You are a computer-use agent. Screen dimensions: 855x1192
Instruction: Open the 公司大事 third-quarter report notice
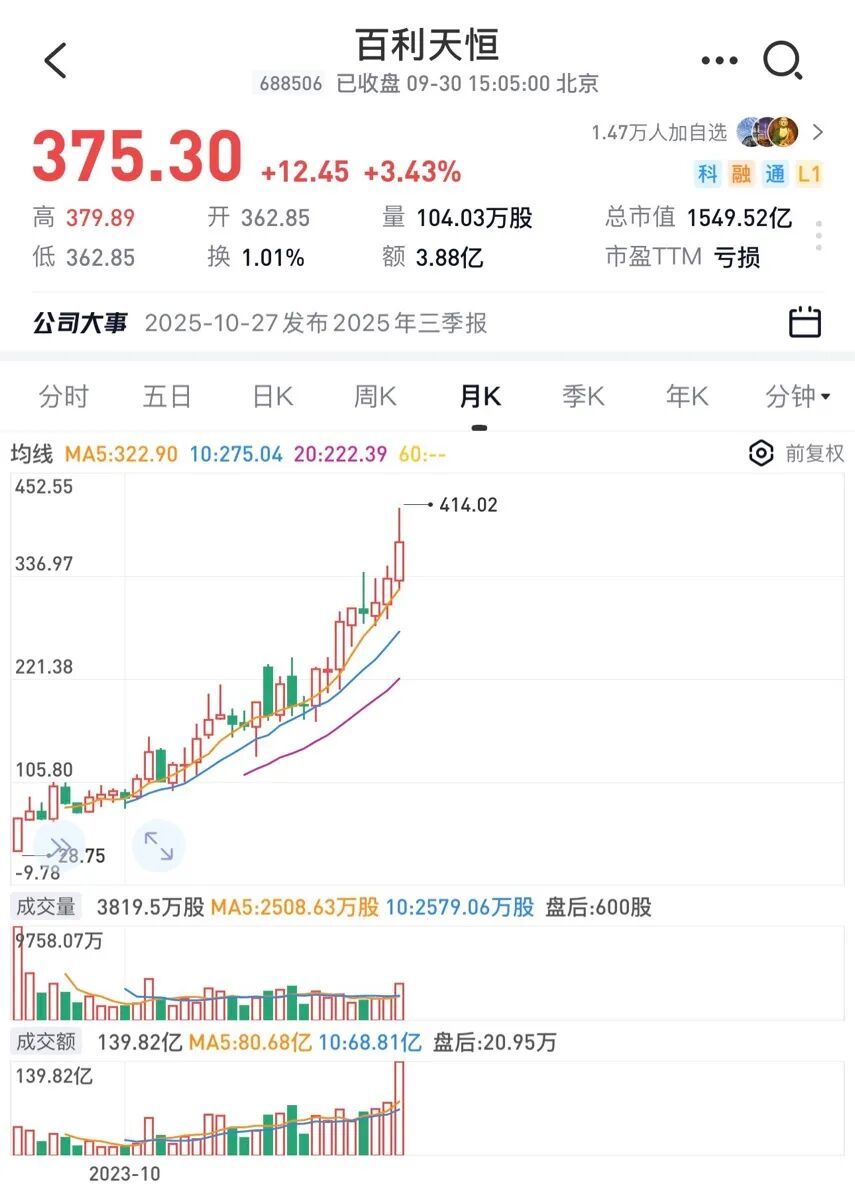(x=316, y=322)
